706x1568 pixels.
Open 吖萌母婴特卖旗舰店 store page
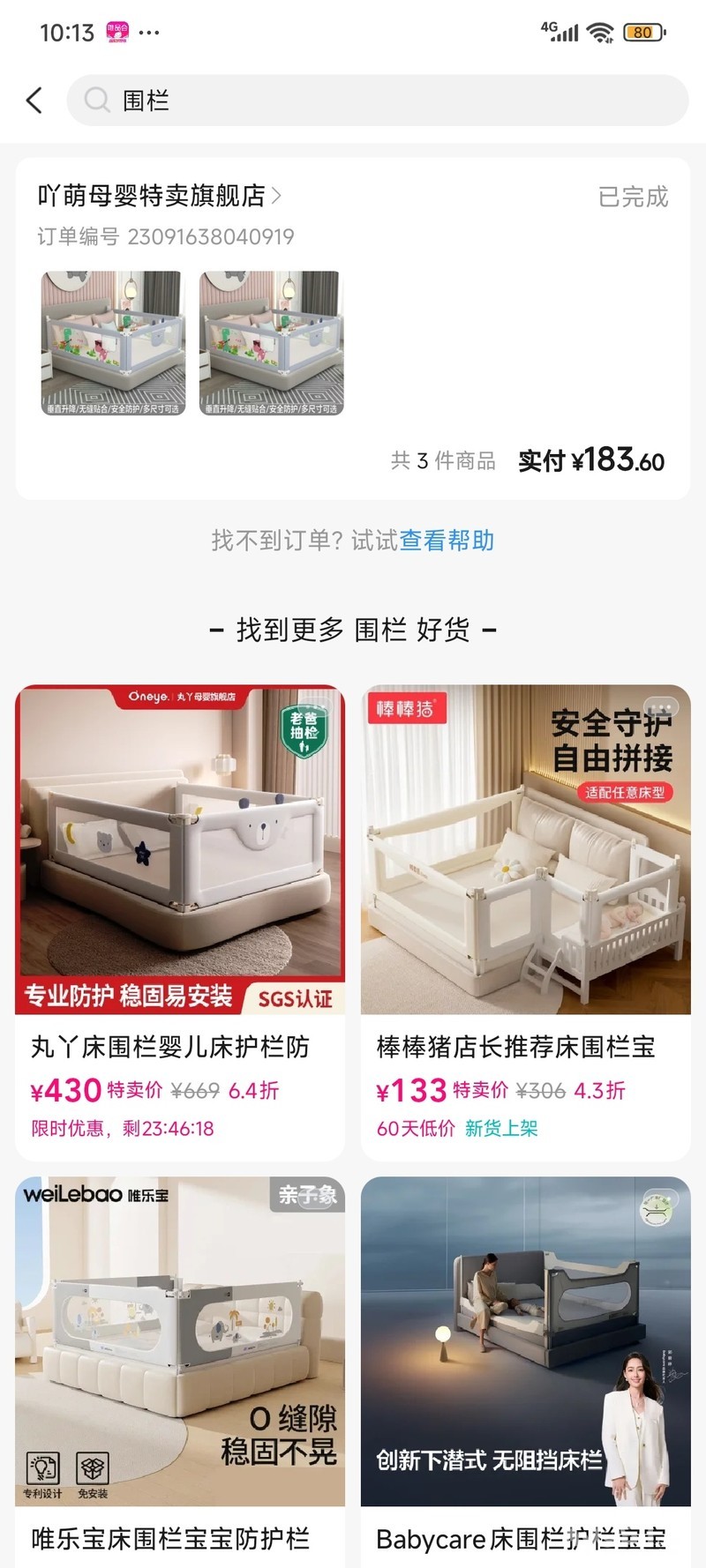159,196
